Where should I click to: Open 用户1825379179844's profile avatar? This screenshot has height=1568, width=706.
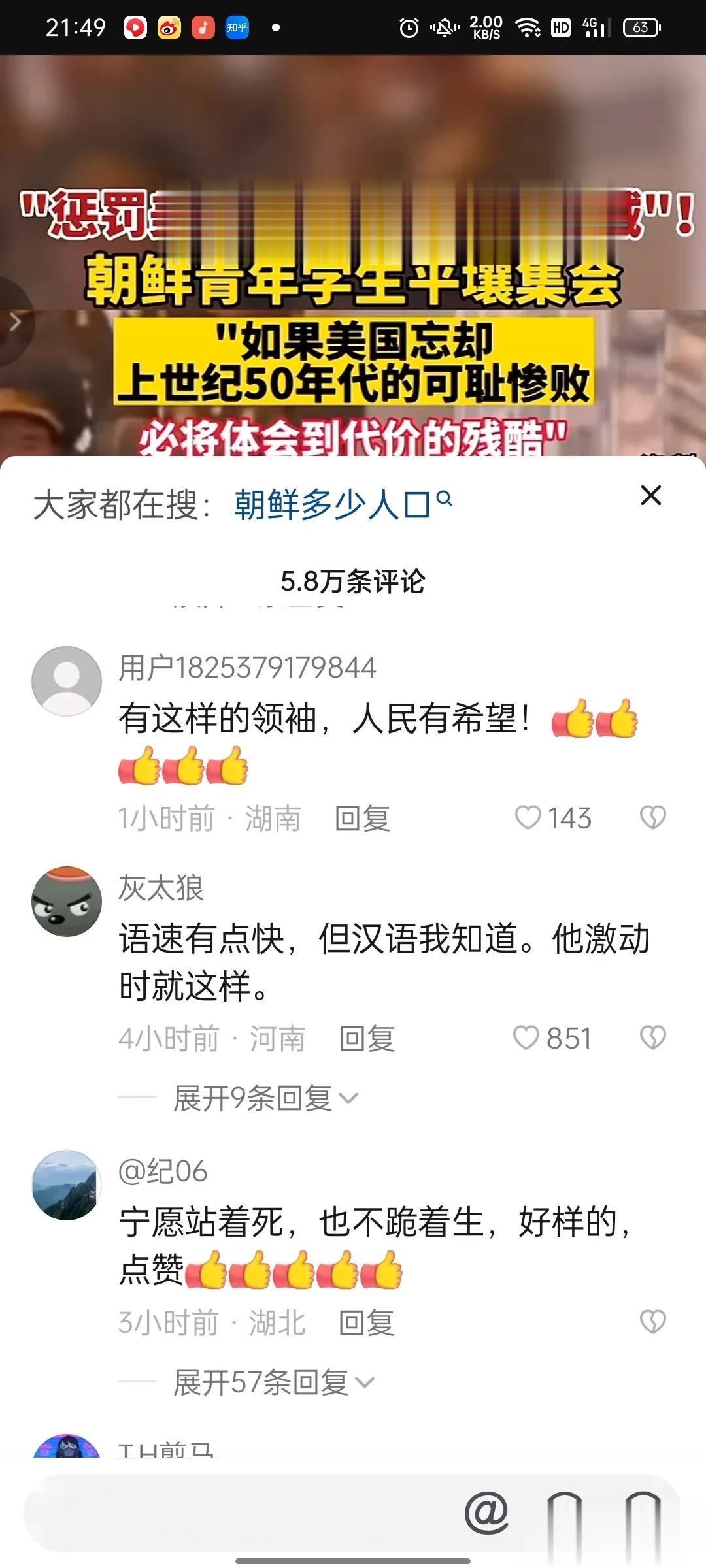coord(67,681)
